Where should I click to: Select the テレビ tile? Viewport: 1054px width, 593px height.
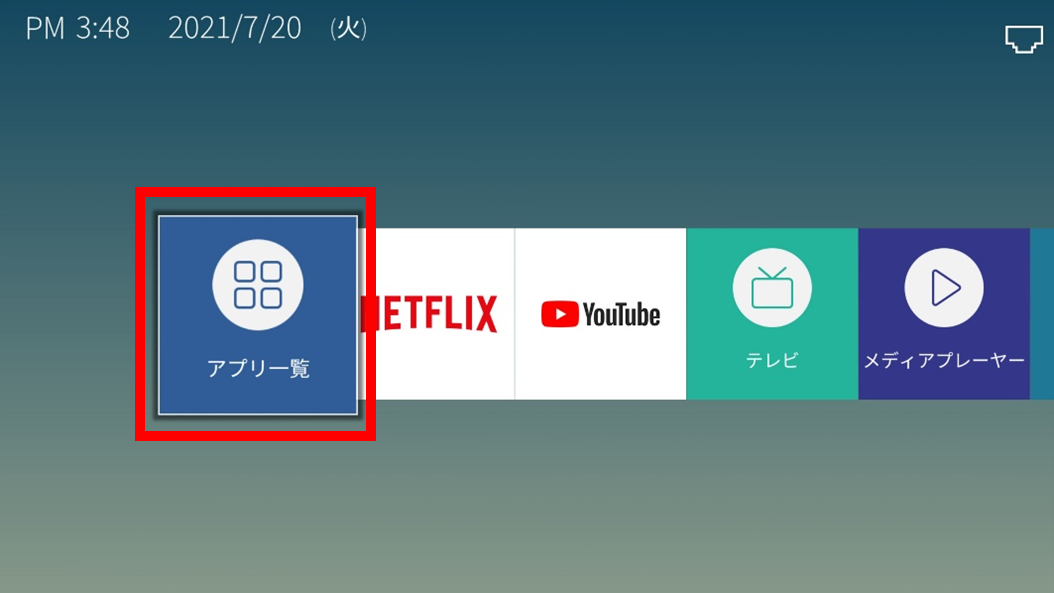[772, 314]
